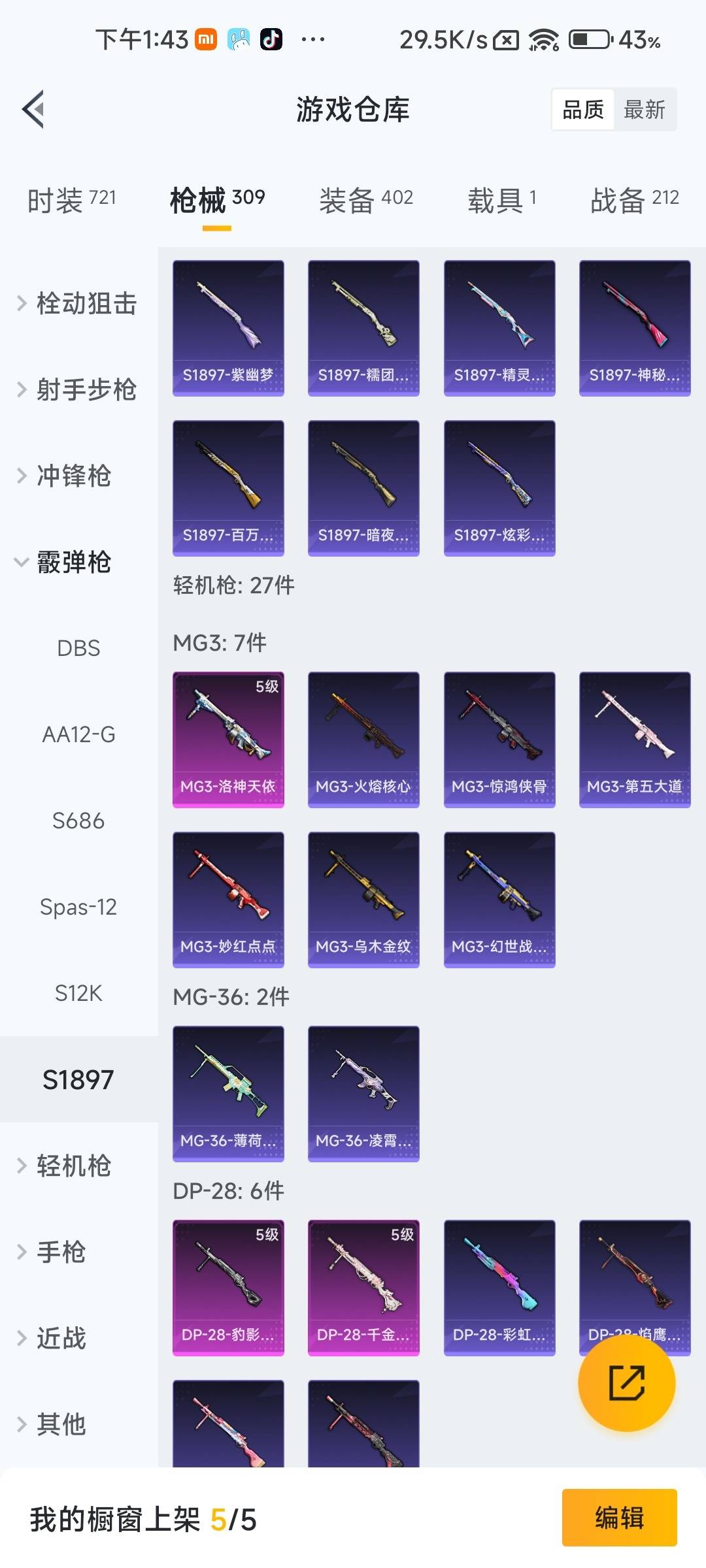Select AA12-G in the sidebar
The height and width of the screenshot is (1568, 706).
[78, 734]
